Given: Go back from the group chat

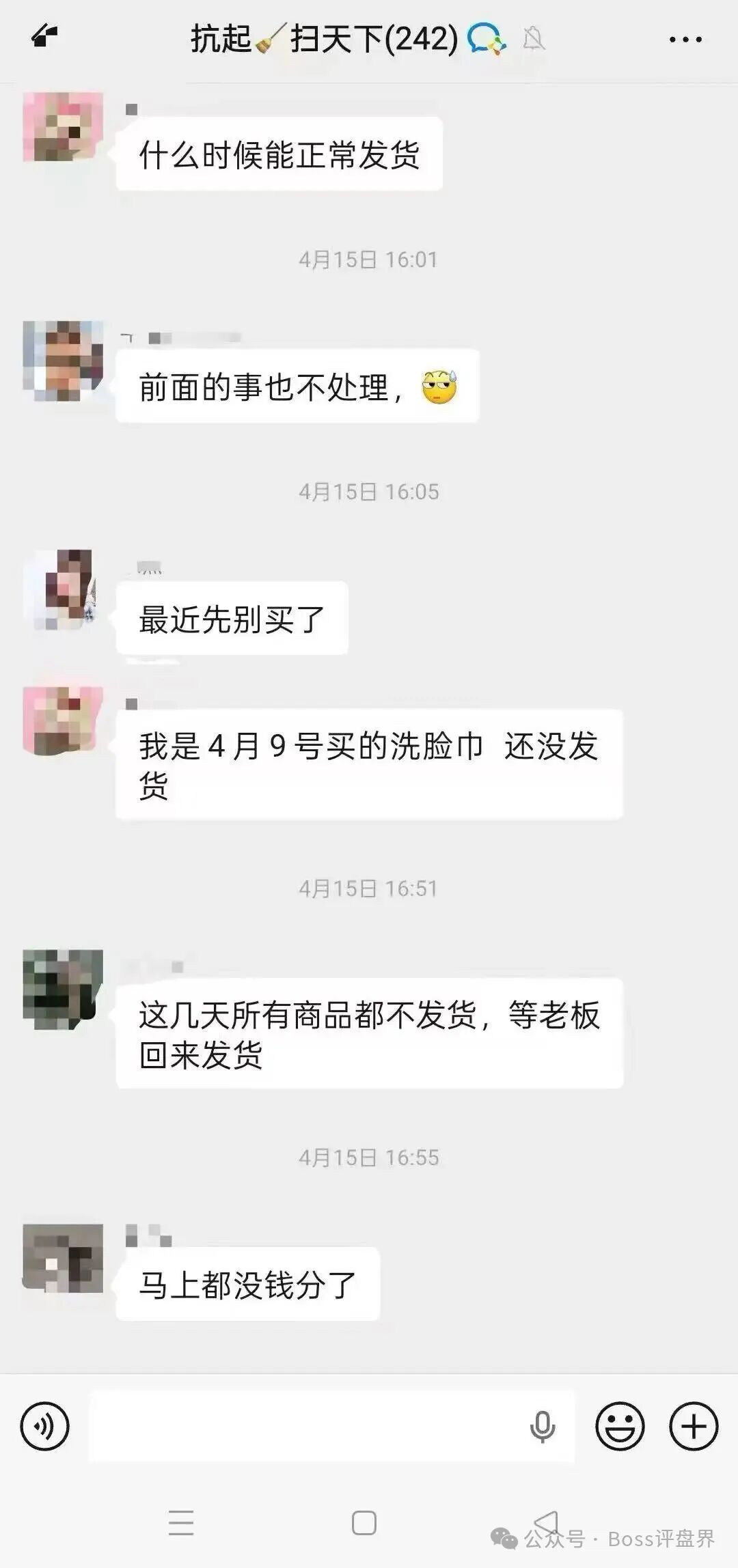Looking at the screenshot, I should point(45,36).
